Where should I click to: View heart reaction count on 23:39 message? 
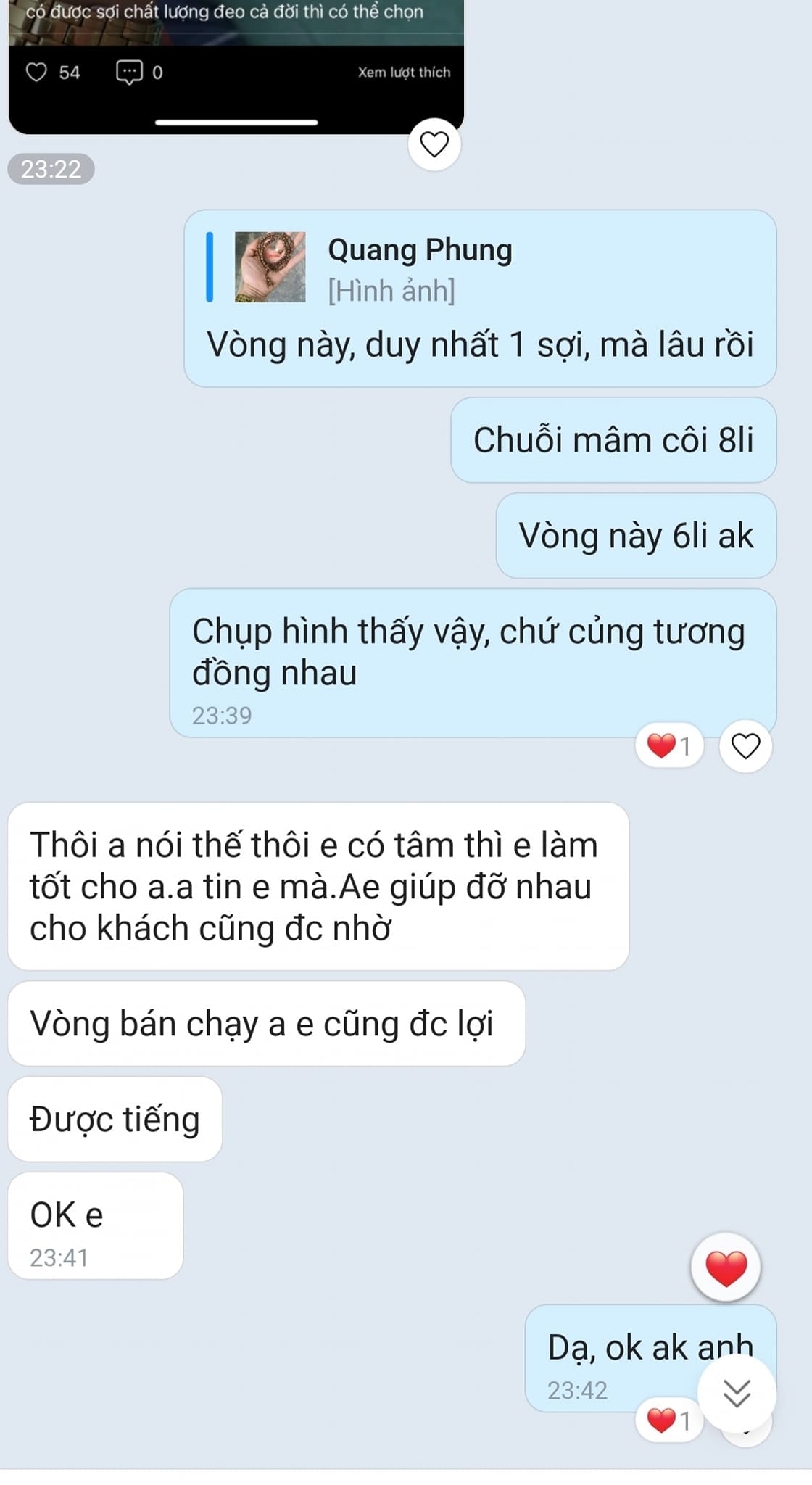click(x=669, y=745)
